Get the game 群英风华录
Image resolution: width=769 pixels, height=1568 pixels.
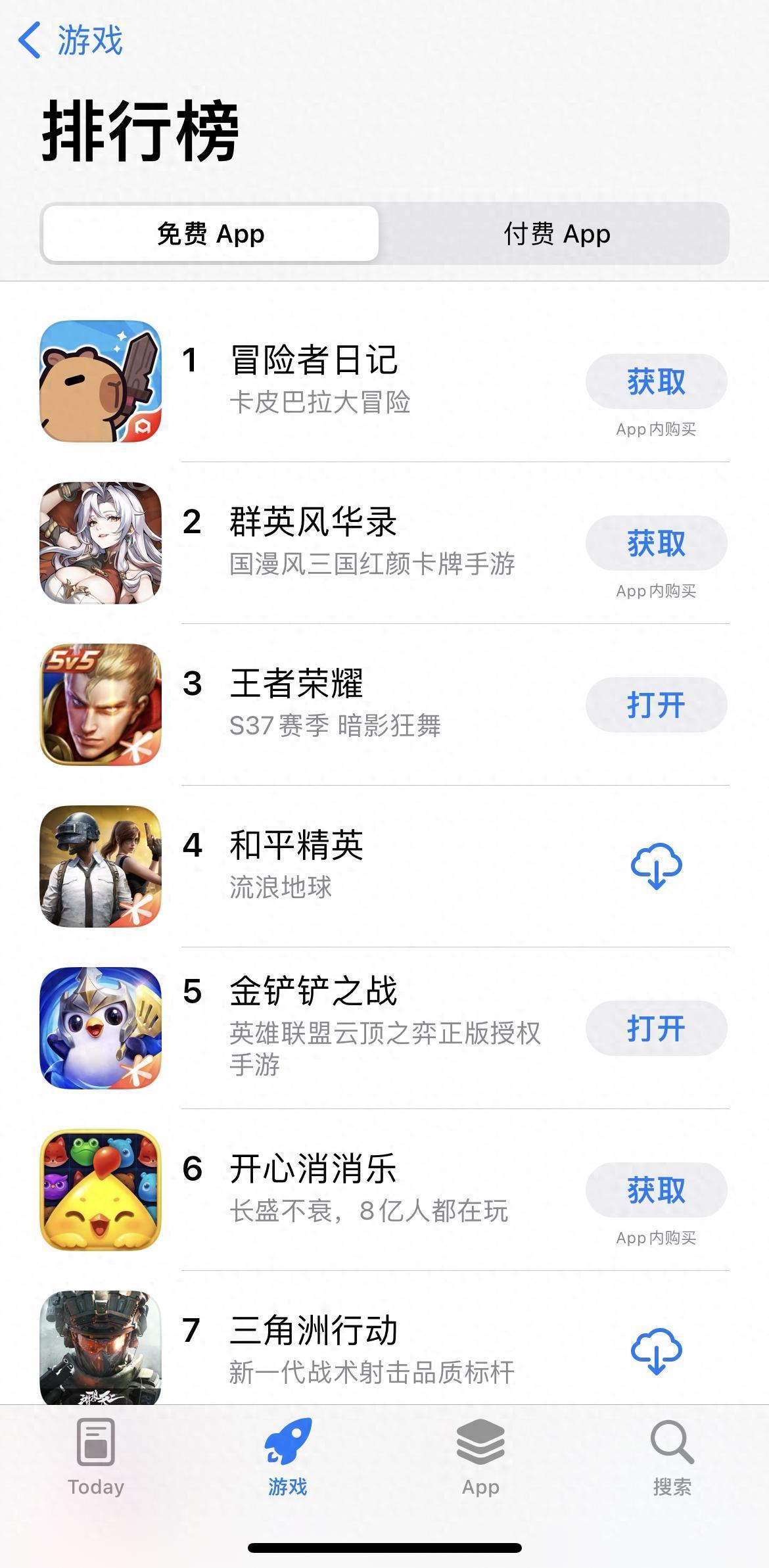tap(655, 543)
